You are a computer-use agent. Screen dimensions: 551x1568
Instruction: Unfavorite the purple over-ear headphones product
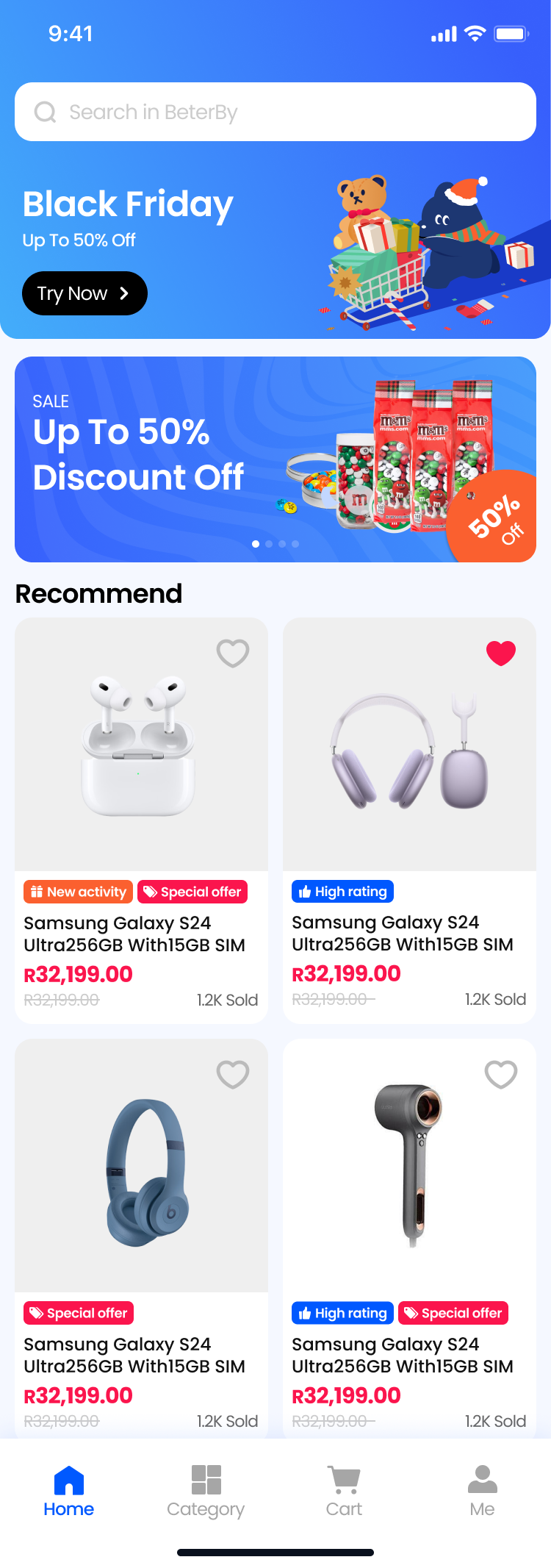[x=501, y=653]
